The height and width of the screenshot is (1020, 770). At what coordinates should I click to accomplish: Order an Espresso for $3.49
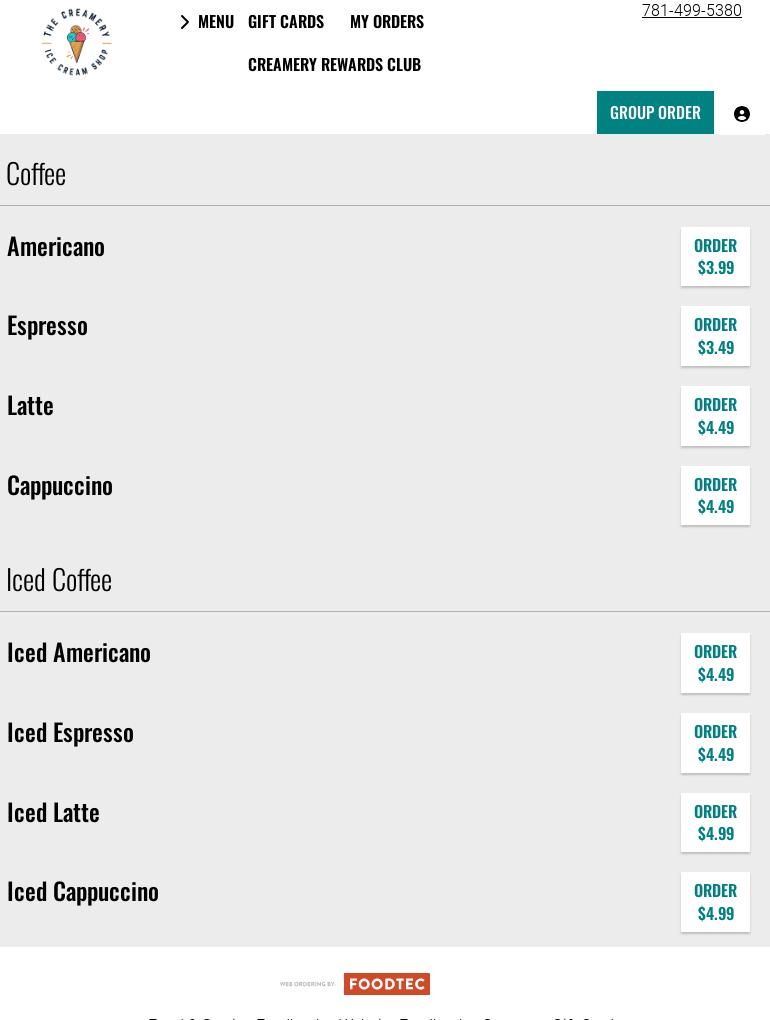(715, 336)
